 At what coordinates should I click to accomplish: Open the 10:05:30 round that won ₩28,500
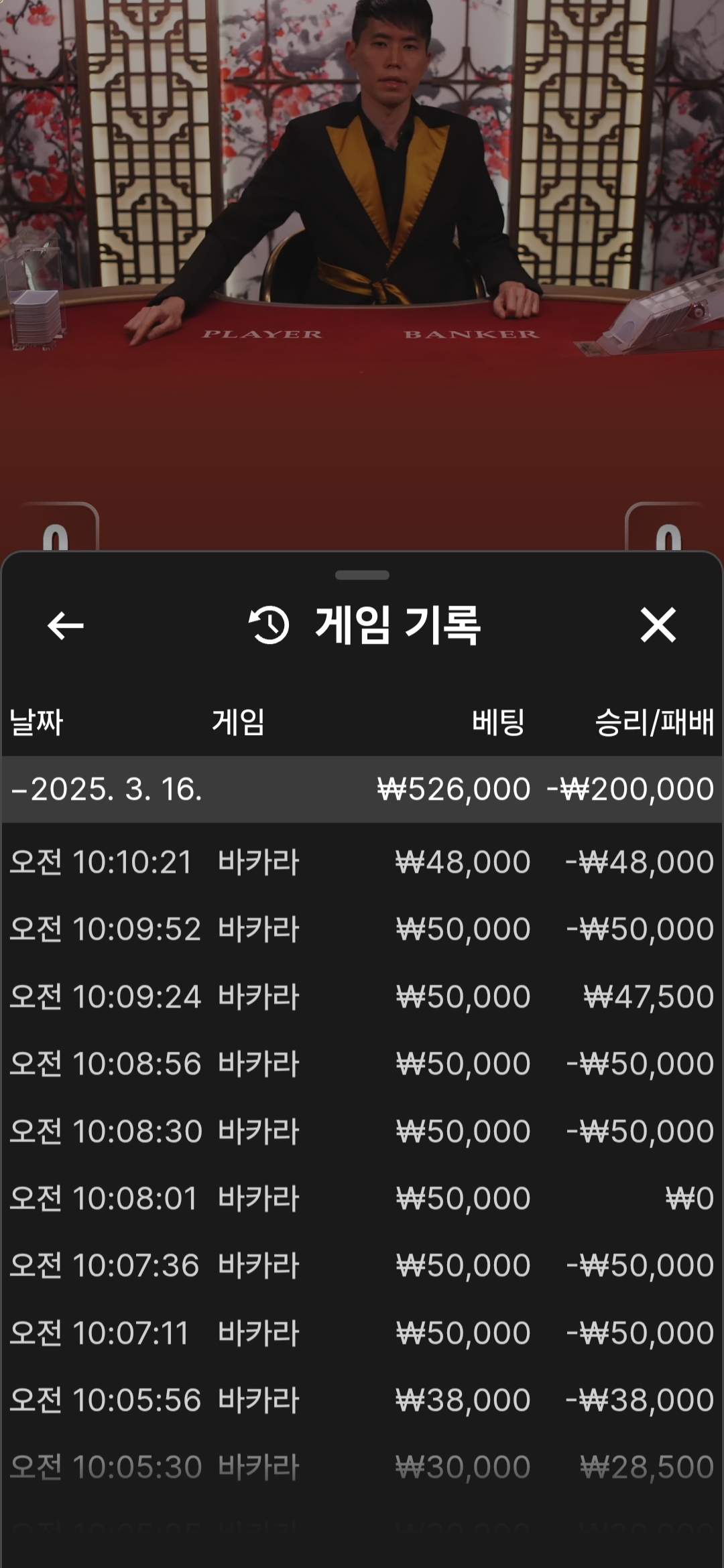point(362,1467)
